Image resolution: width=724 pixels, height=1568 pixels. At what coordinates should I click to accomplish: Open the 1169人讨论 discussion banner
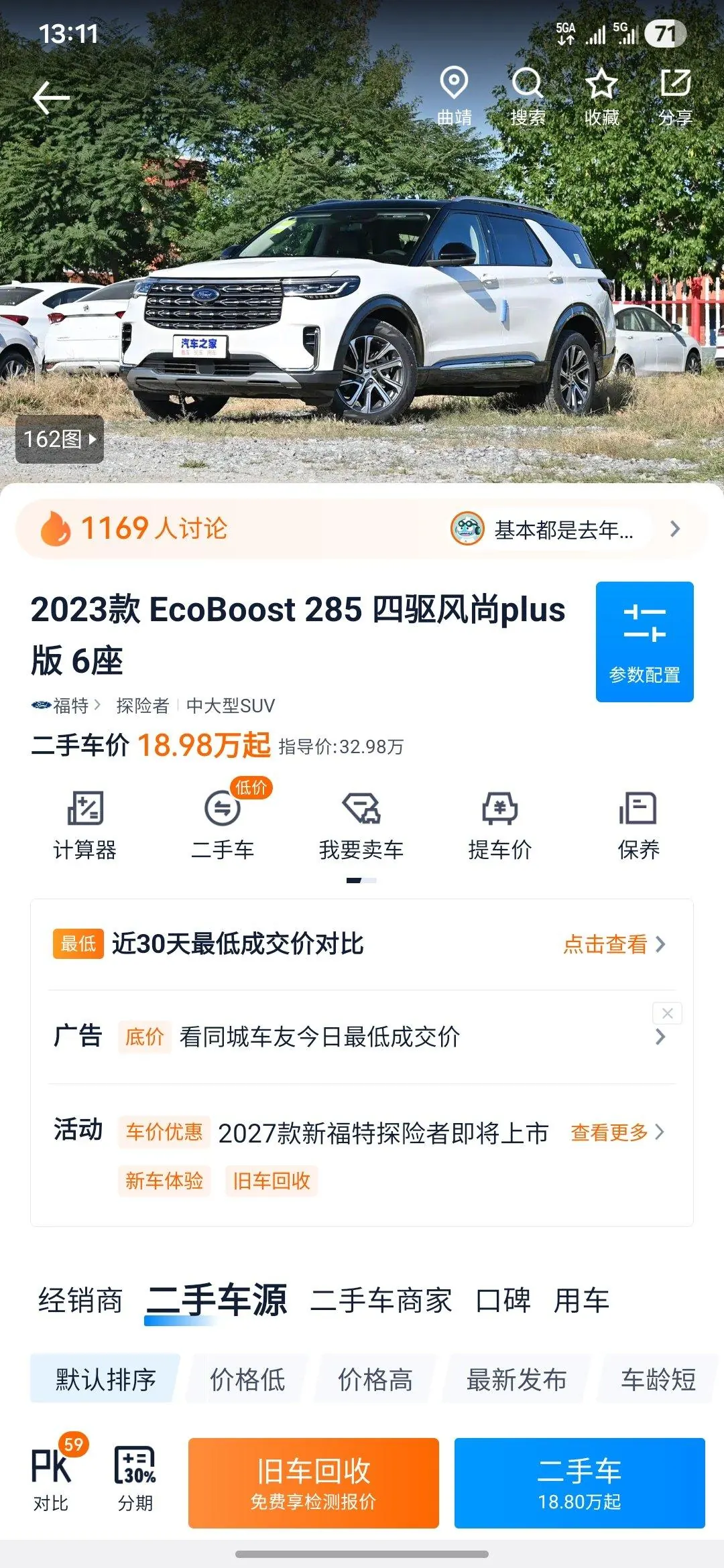tap(362, 529)
